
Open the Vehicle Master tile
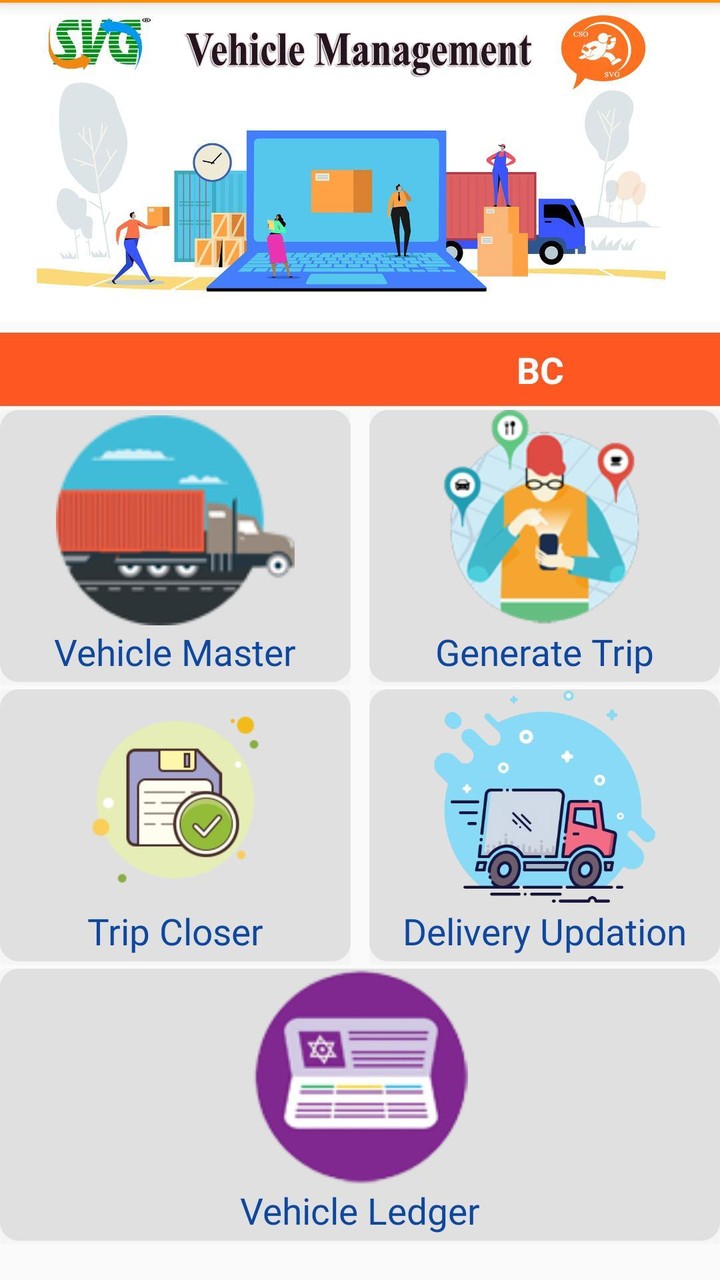(175, 546)
